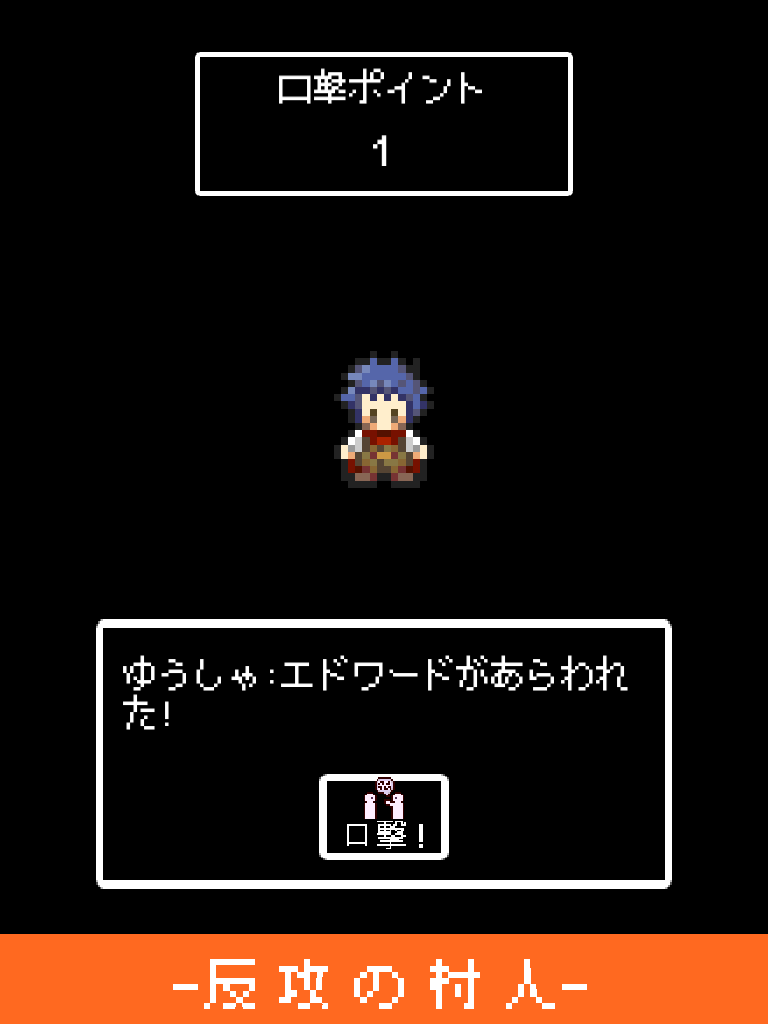Click the angry face symbol above the villagers
768x1024 pixels.
coord(384,785)
